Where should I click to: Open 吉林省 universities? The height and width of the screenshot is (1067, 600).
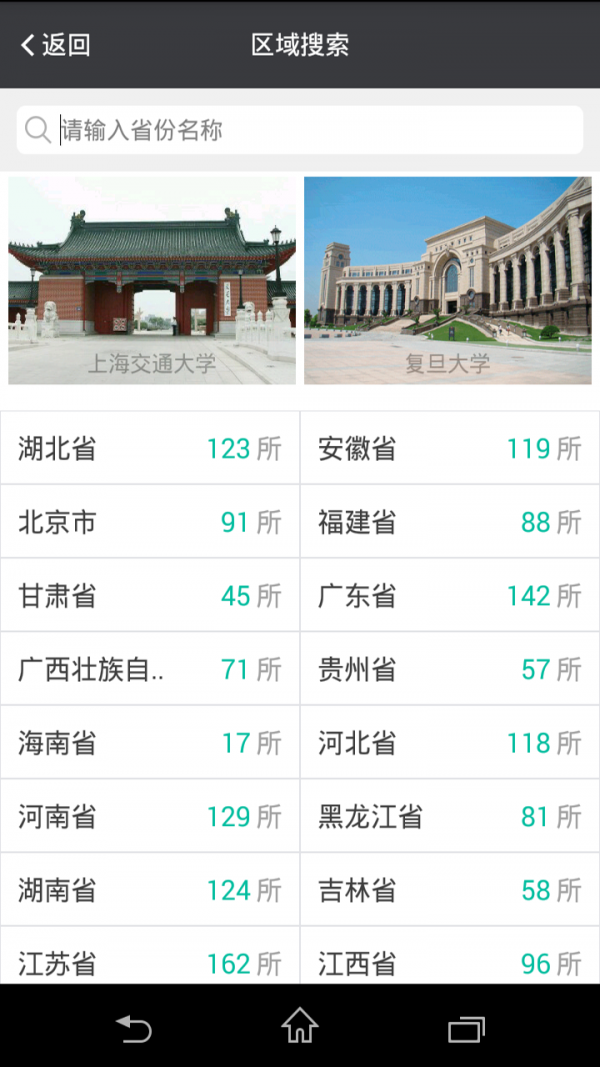[450, 890]
